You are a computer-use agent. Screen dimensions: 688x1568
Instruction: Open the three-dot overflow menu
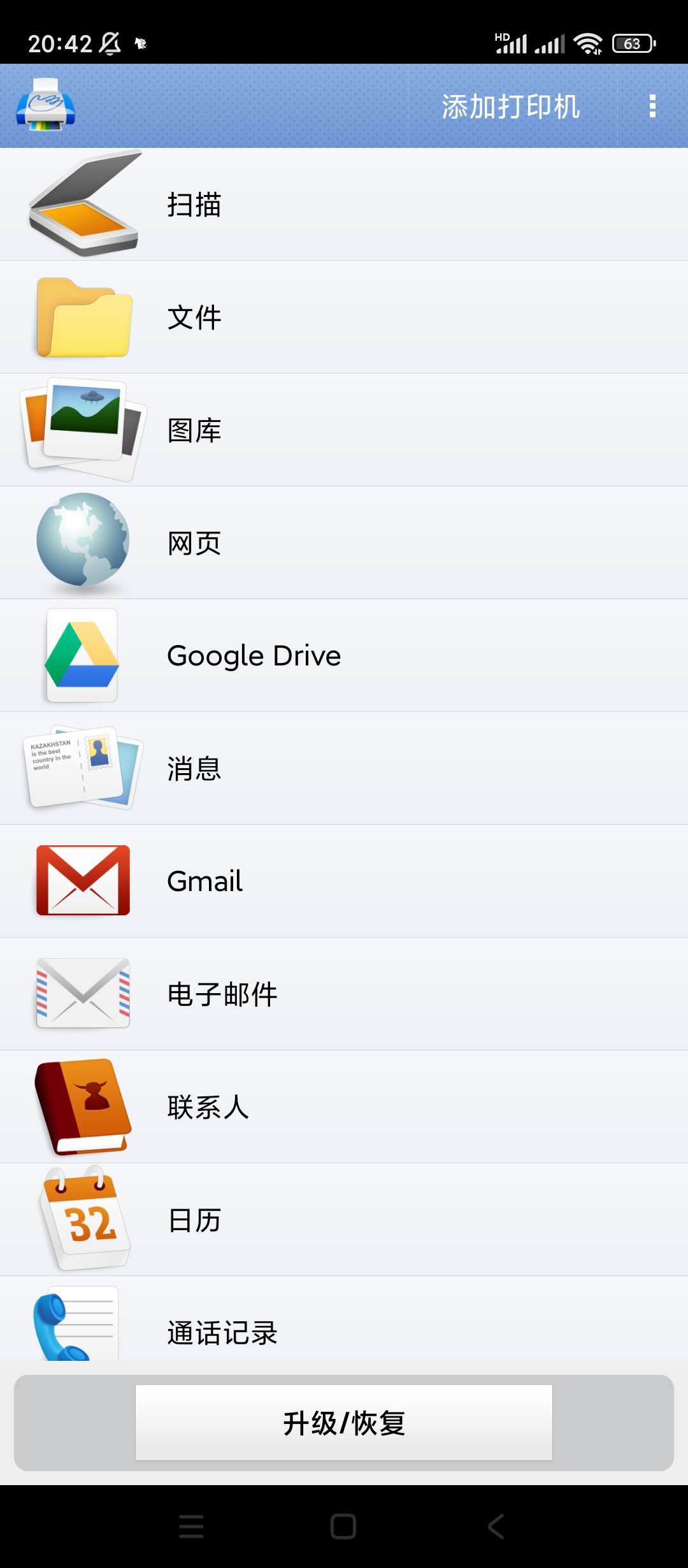coord(652,107)
